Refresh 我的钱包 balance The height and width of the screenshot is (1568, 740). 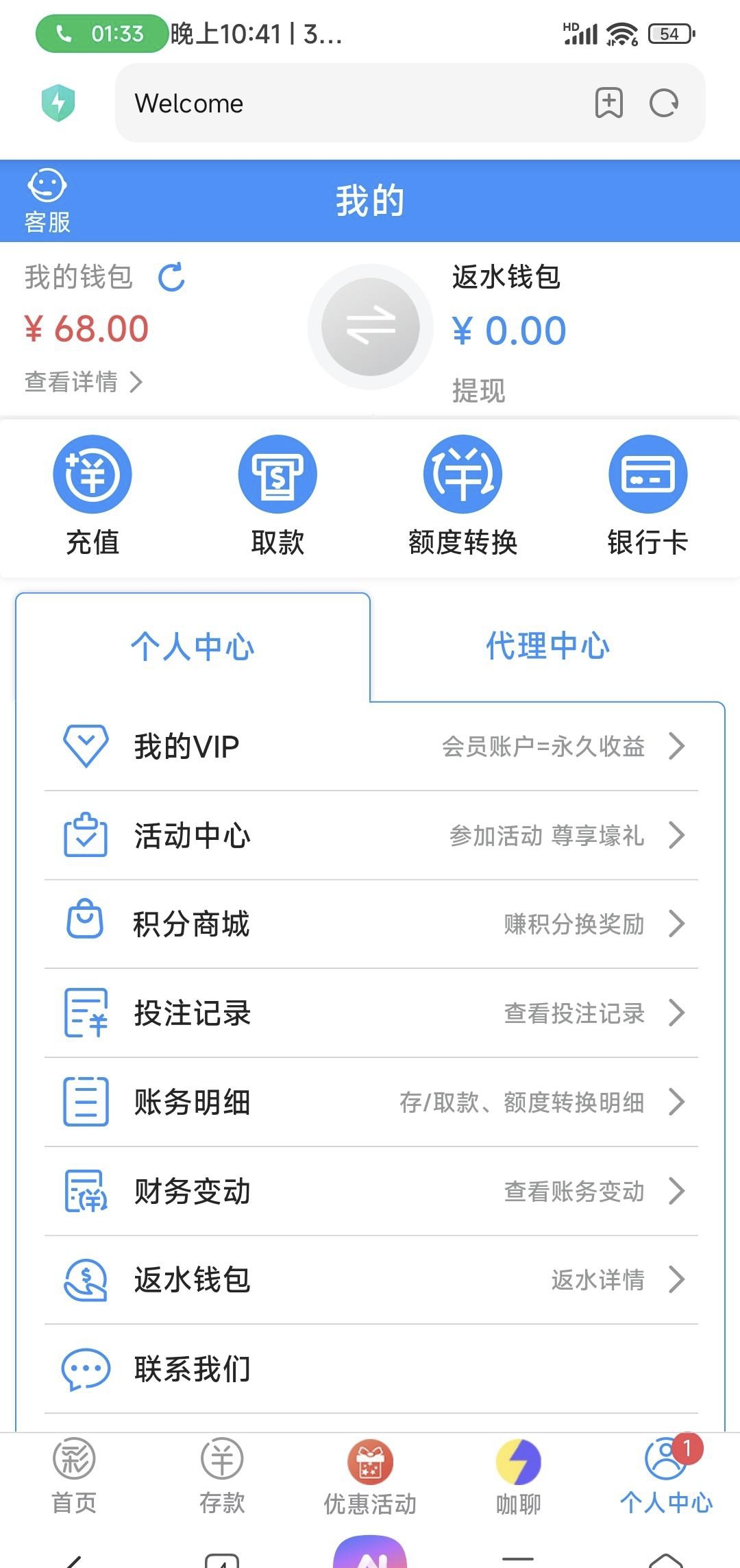tap(171, 277)
